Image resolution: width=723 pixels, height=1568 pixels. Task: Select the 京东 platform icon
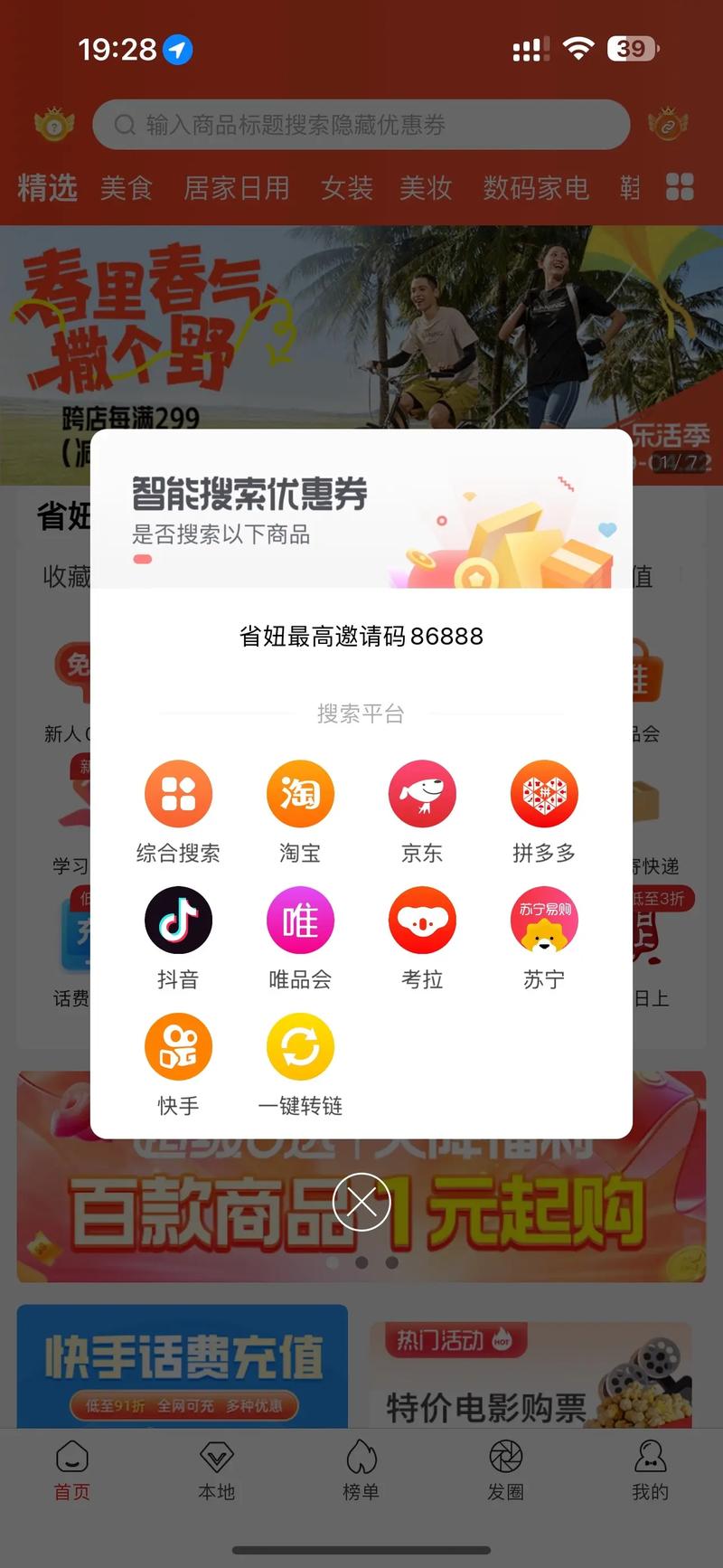(422, 793)
